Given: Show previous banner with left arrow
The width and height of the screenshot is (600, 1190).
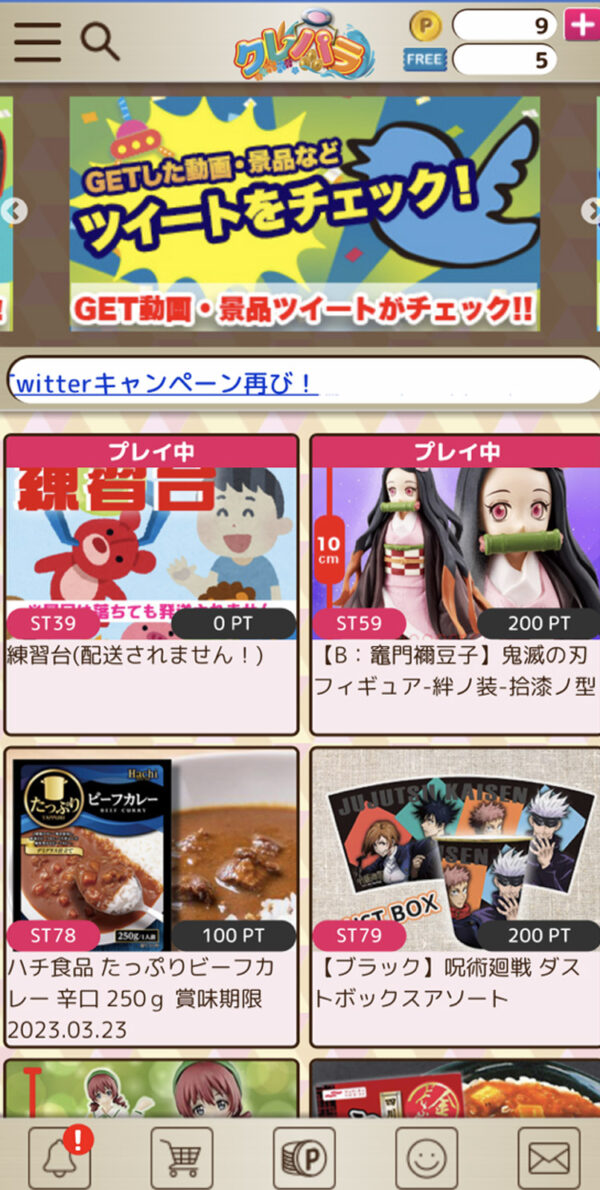Looking at the screenshot, I should click(13, 211).
